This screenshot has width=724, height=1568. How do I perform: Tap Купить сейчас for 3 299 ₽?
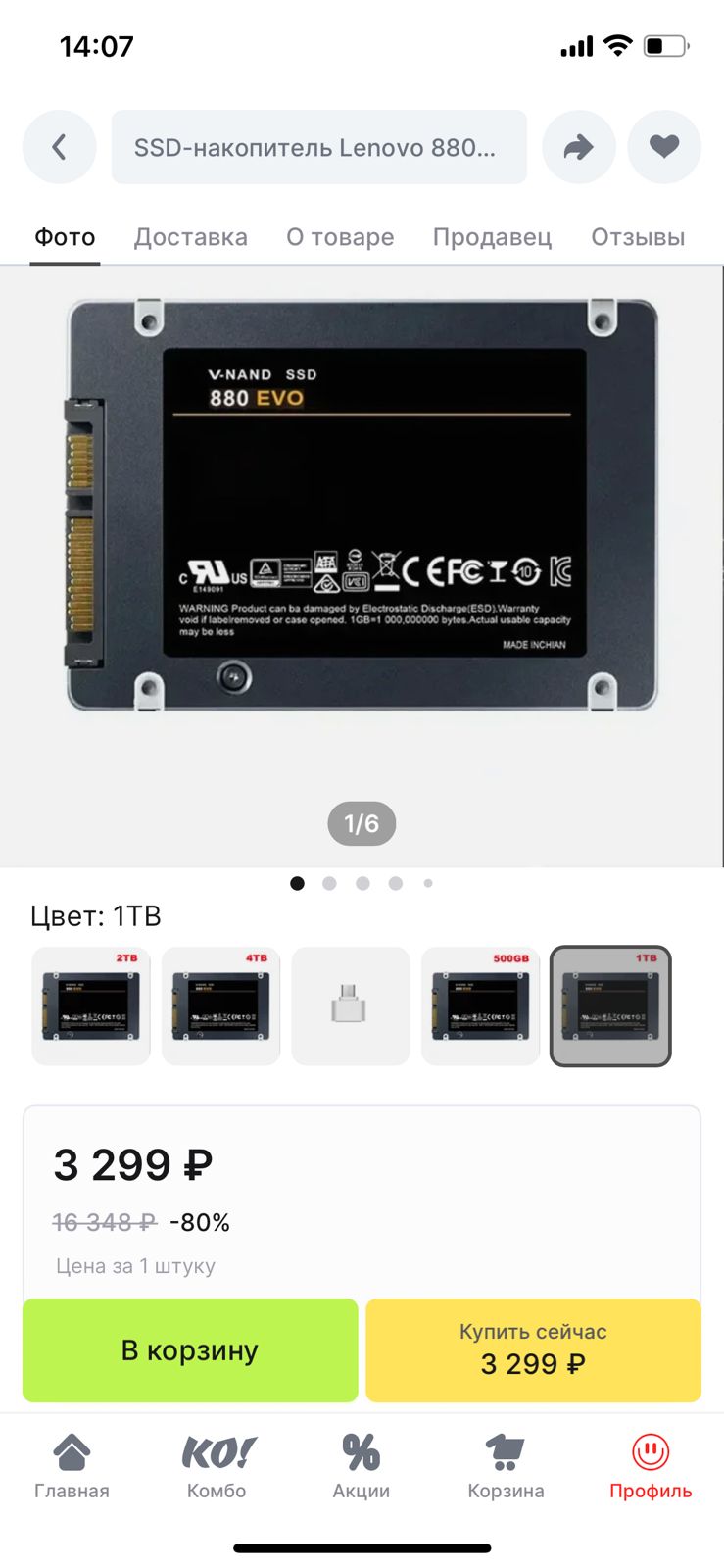pyautogui.click(x=533, y=1350)
